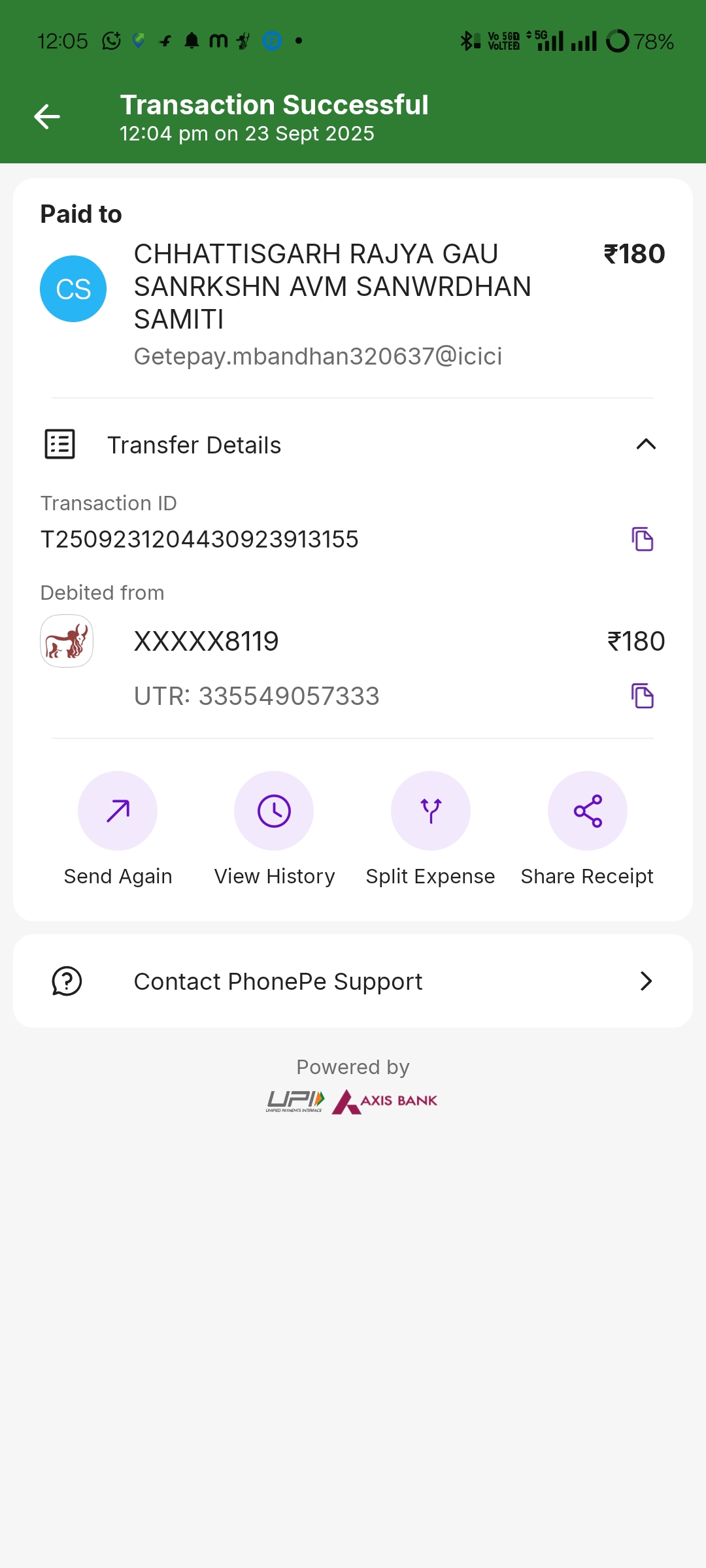This screenshot has width=706, height=1568.
Task: Collapse the Transfer Details section
Action: (x=645, y=445)
